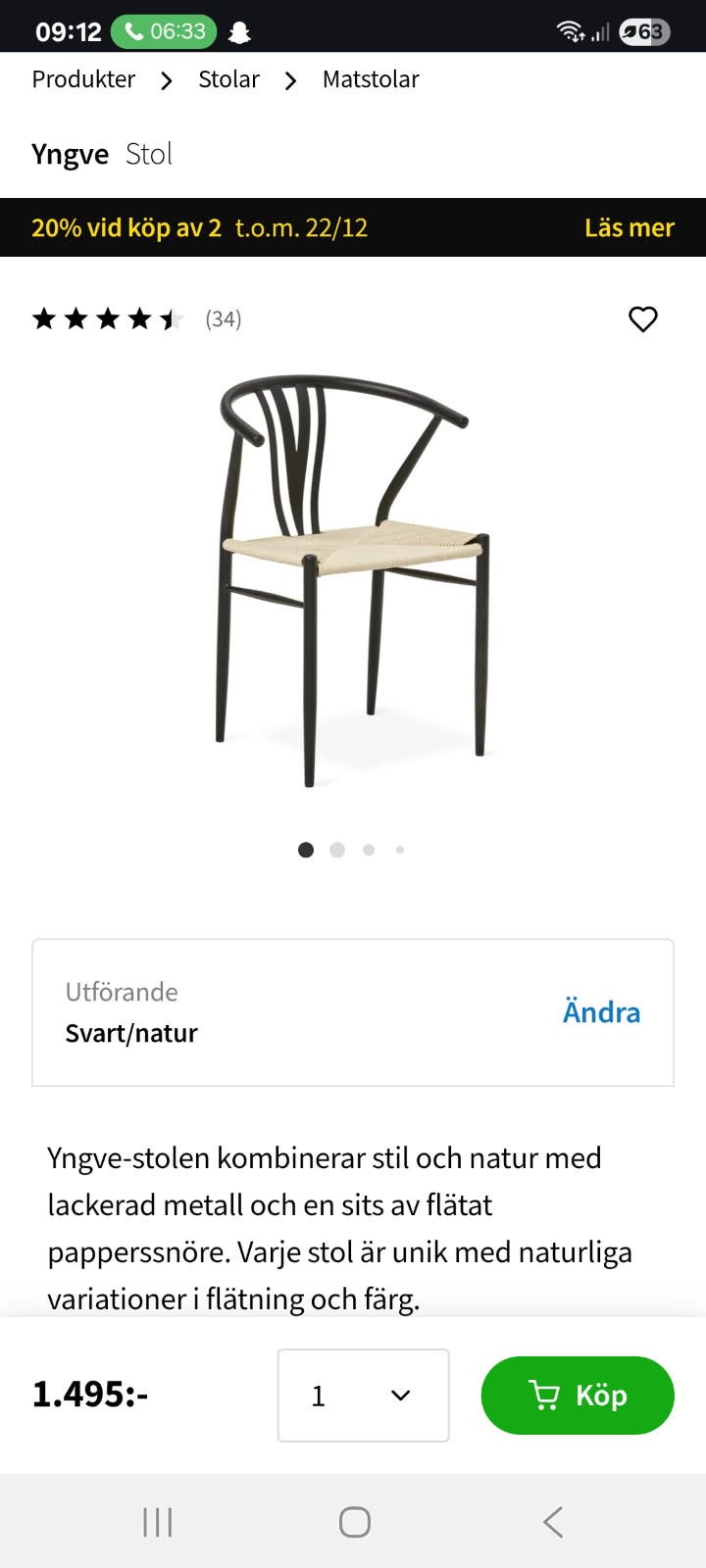Open the shopping cart icon on Köp button
This screenshot has height=1568, width=706.
[x=546, y=1396]
